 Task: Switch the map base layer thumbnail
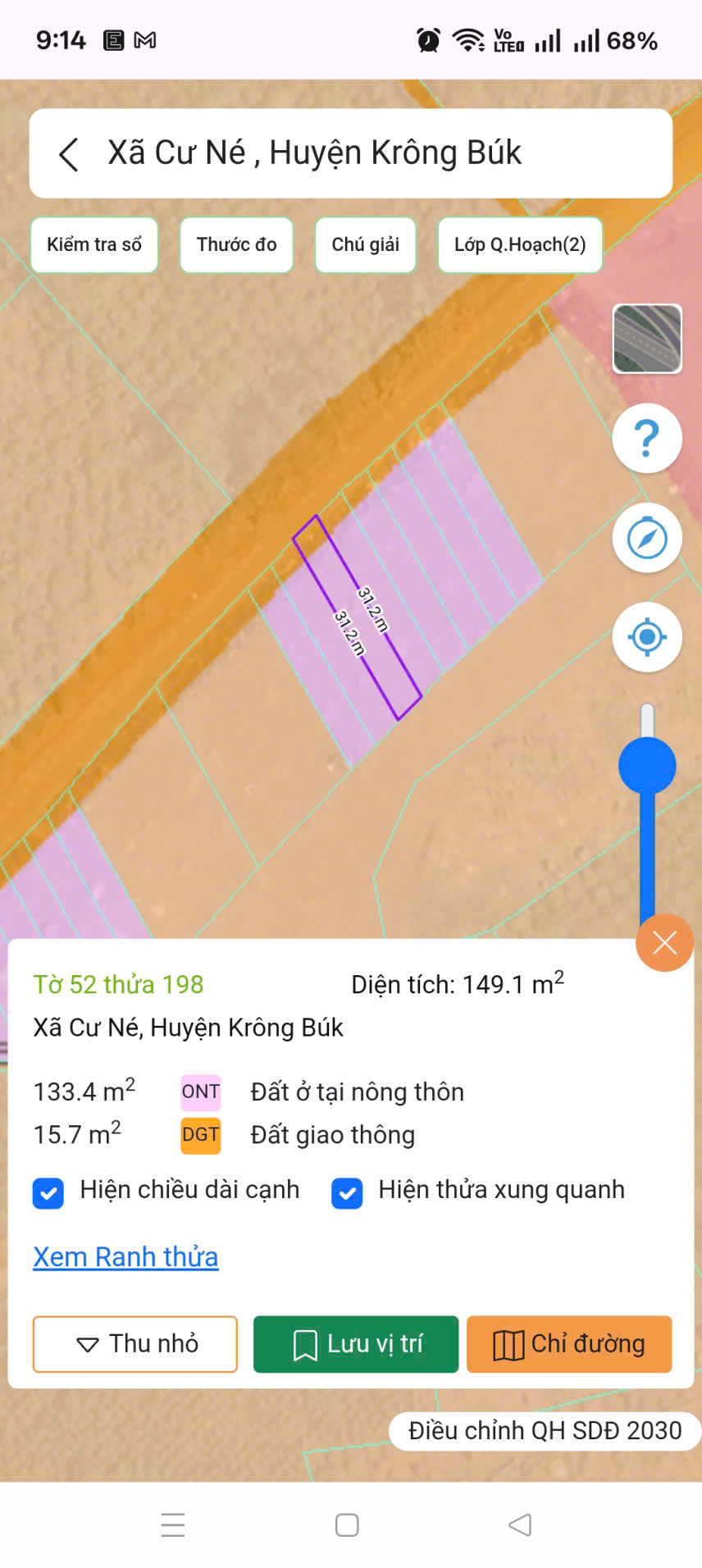[647, 339]
